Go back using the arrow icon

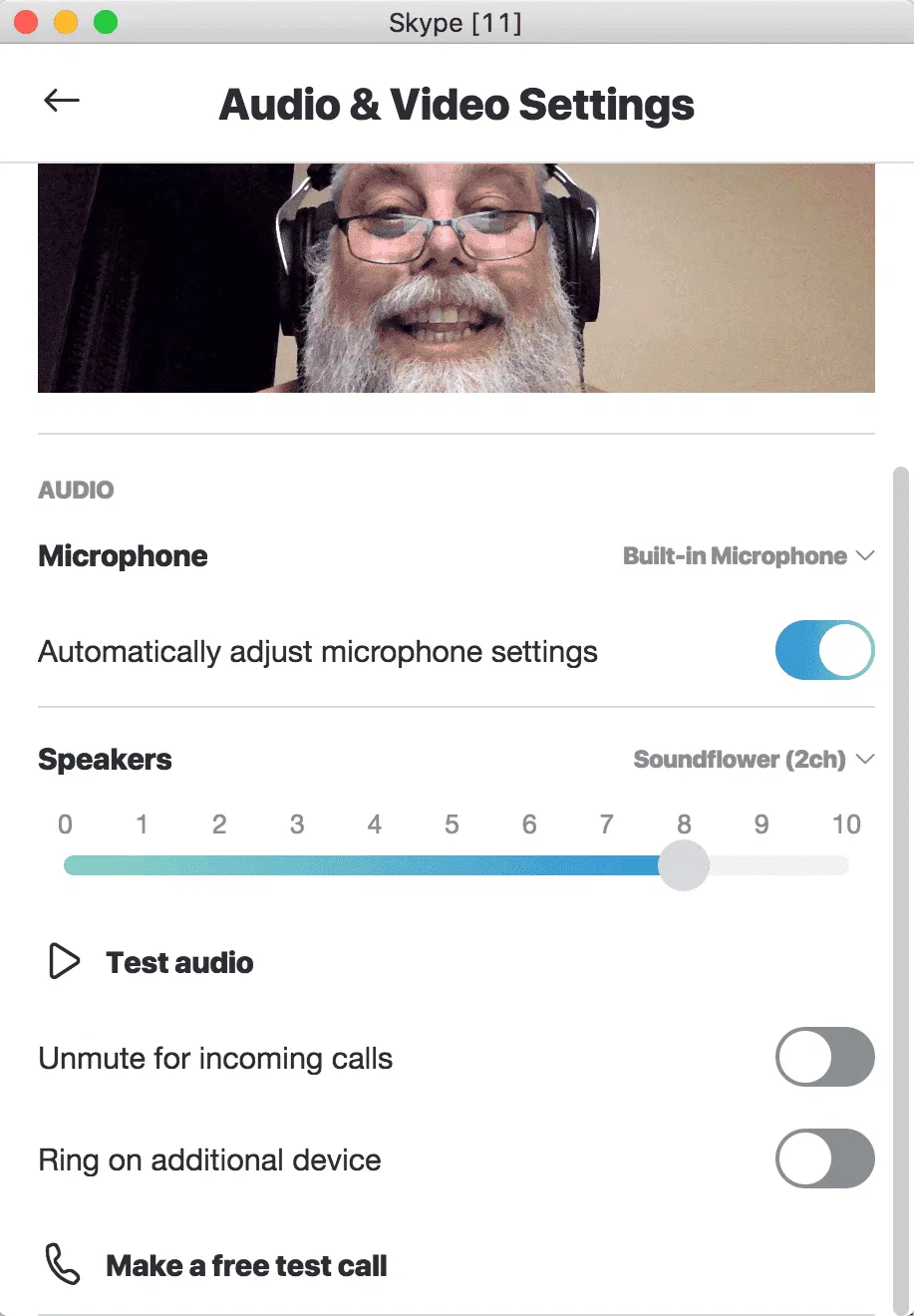coord(62,101)
